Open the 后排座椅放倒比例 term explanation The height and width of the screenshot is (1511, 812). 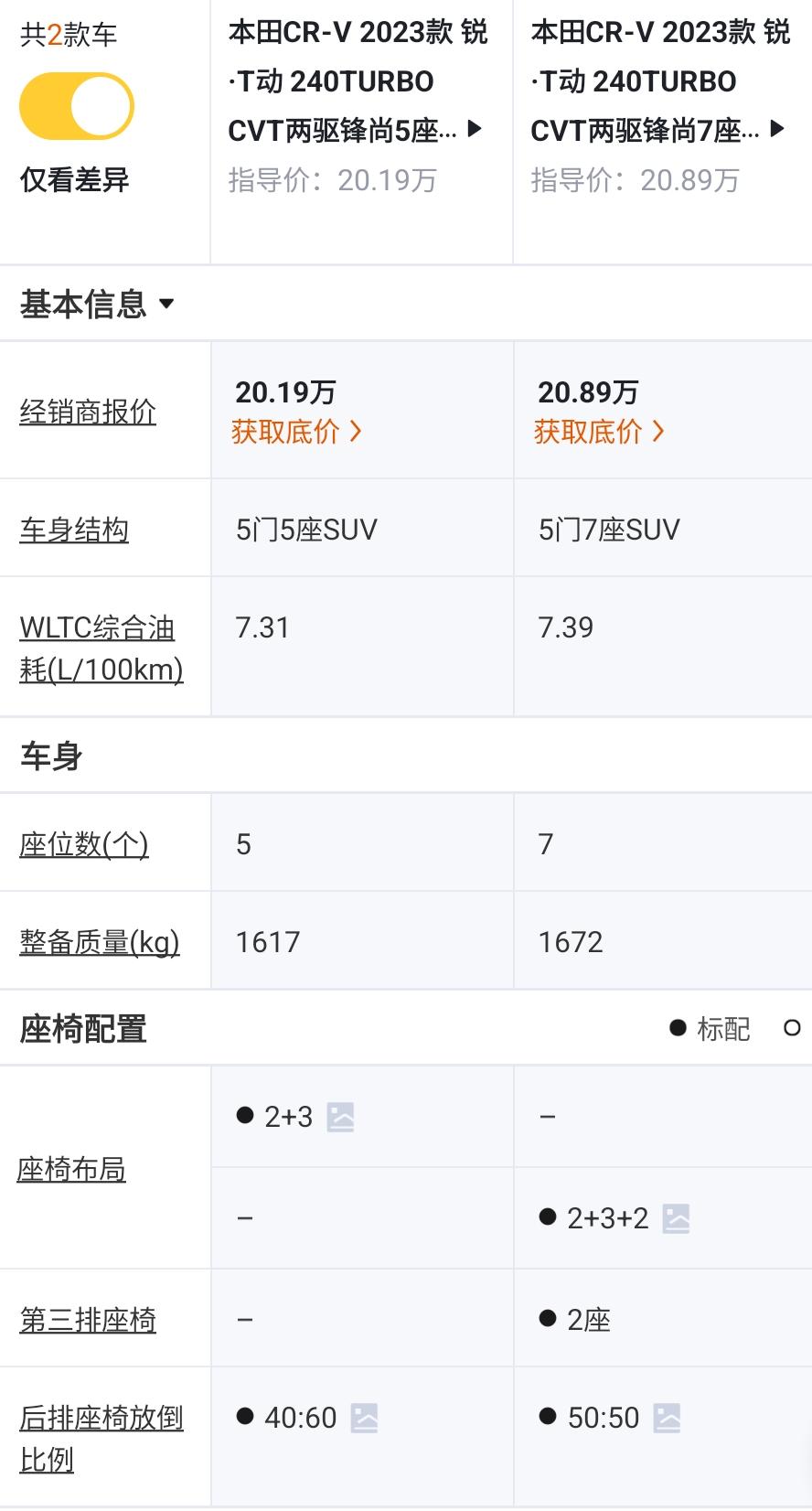tap(101, 1439)
